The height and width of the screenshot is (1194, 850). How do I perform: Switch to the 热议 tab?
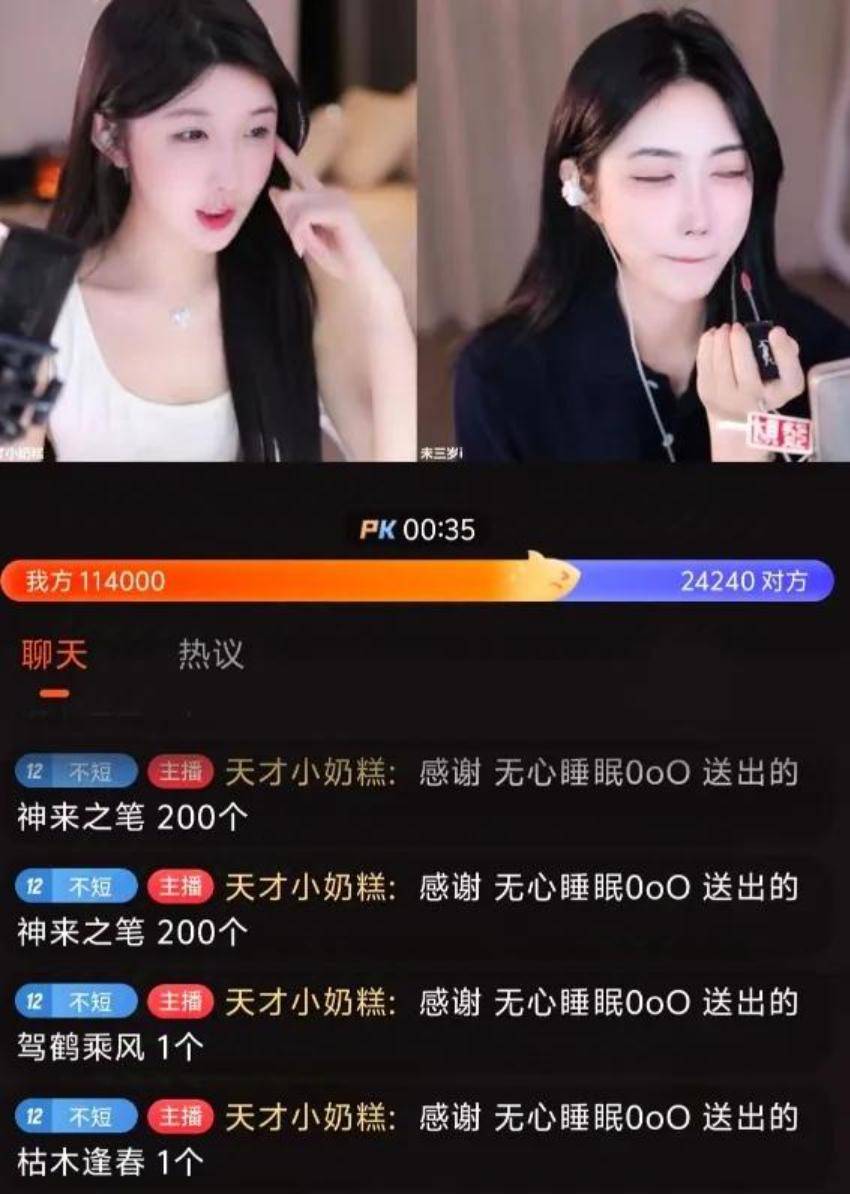tap(210, 655)
